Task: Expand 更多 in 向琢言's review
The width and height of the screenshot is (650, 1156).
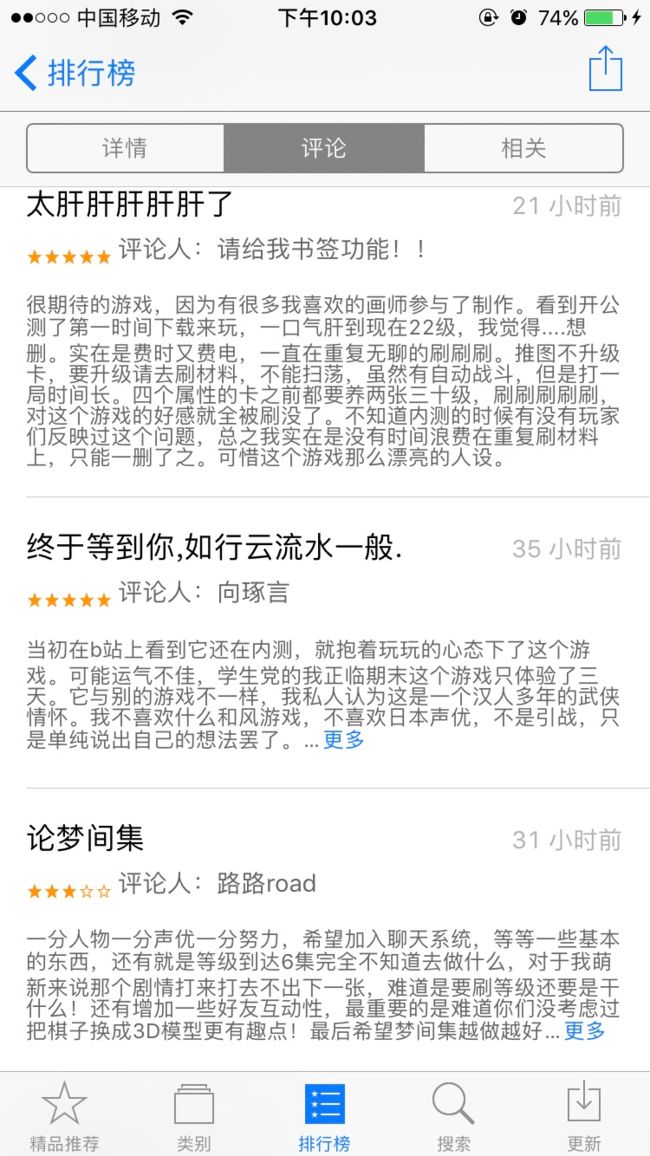Action: pos(343,739)
